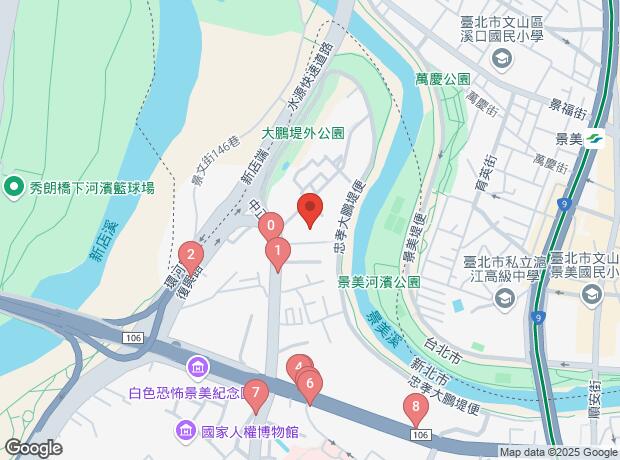Select the map marker numbered 7
The image size is (620, 460).
click(x=257, y=393)
